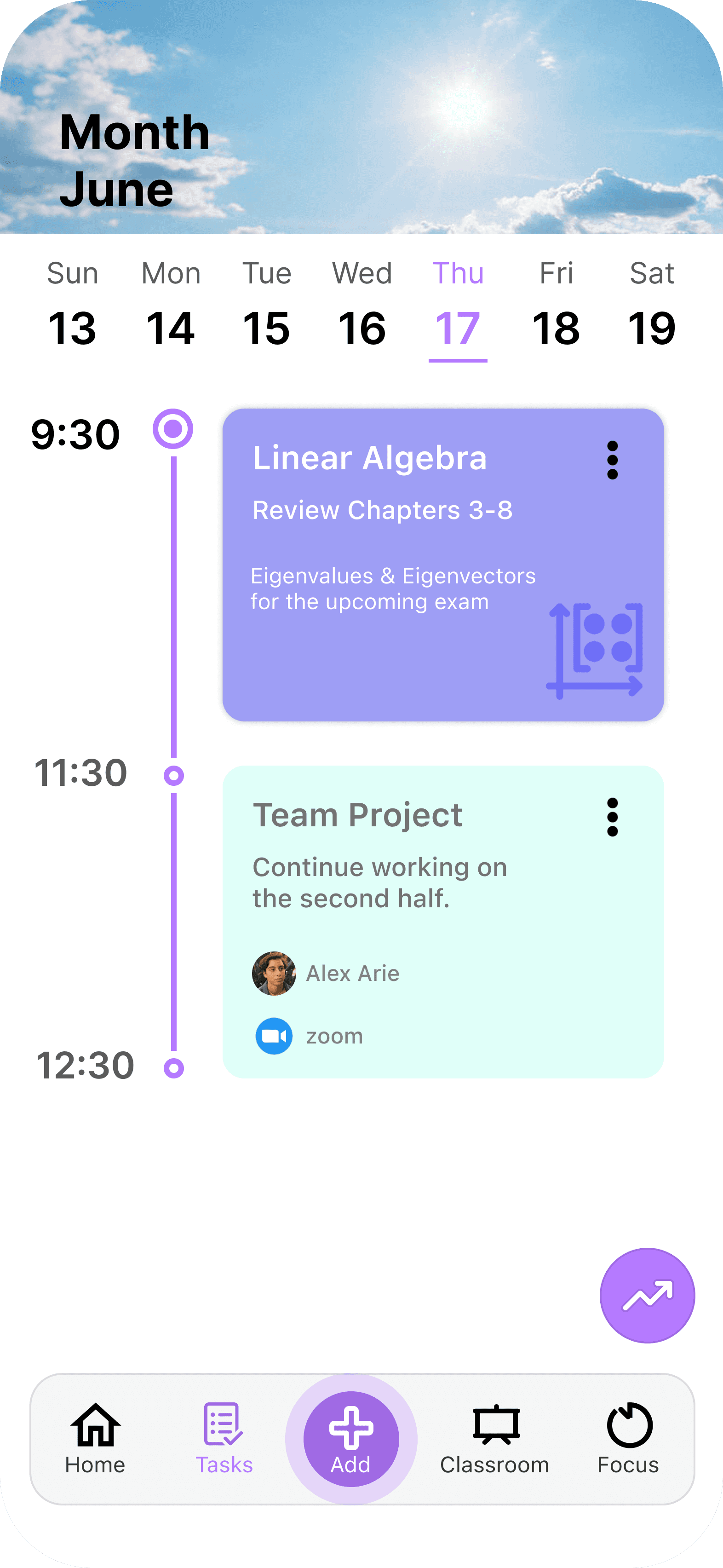
Task: Select Monday the 14th
Action: tap(171, 328)
